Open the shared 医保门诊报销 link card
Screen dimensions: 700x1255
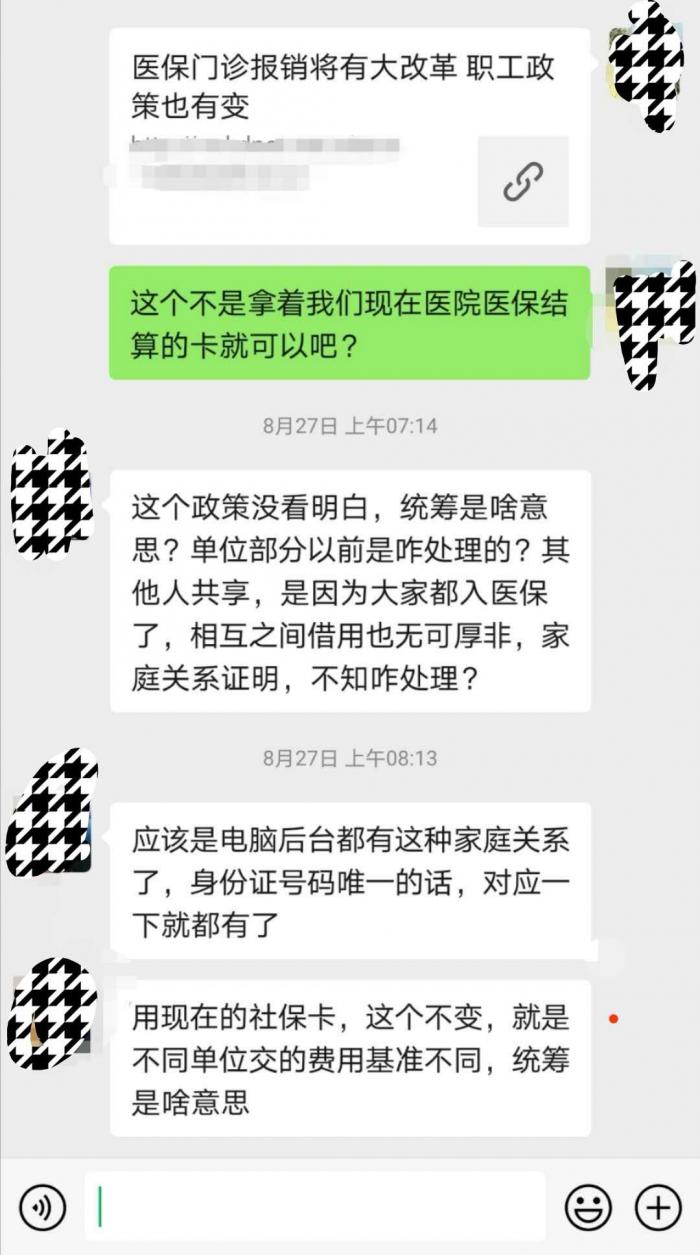[348, 135]
